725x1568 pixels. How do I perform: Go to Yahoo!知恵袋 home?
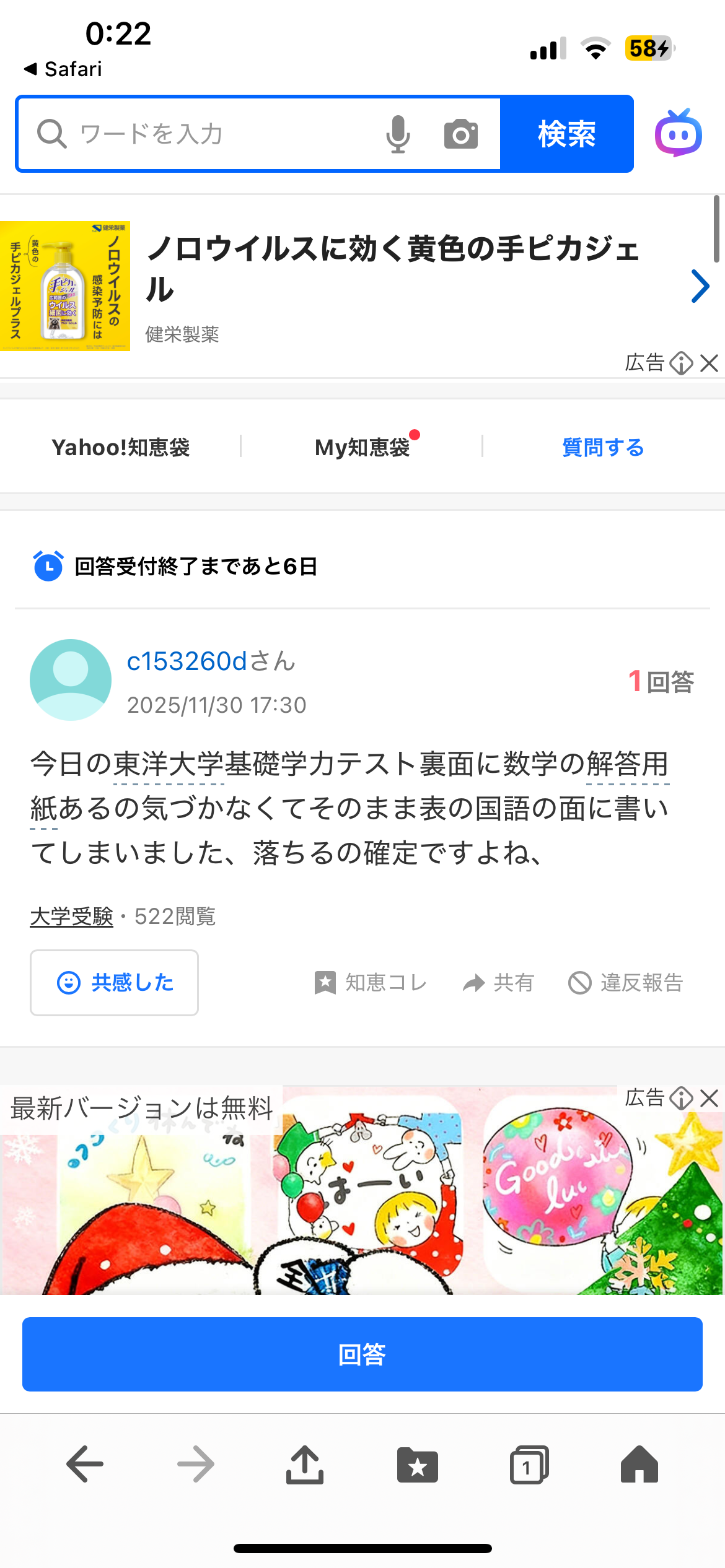[x=121, y=447]
